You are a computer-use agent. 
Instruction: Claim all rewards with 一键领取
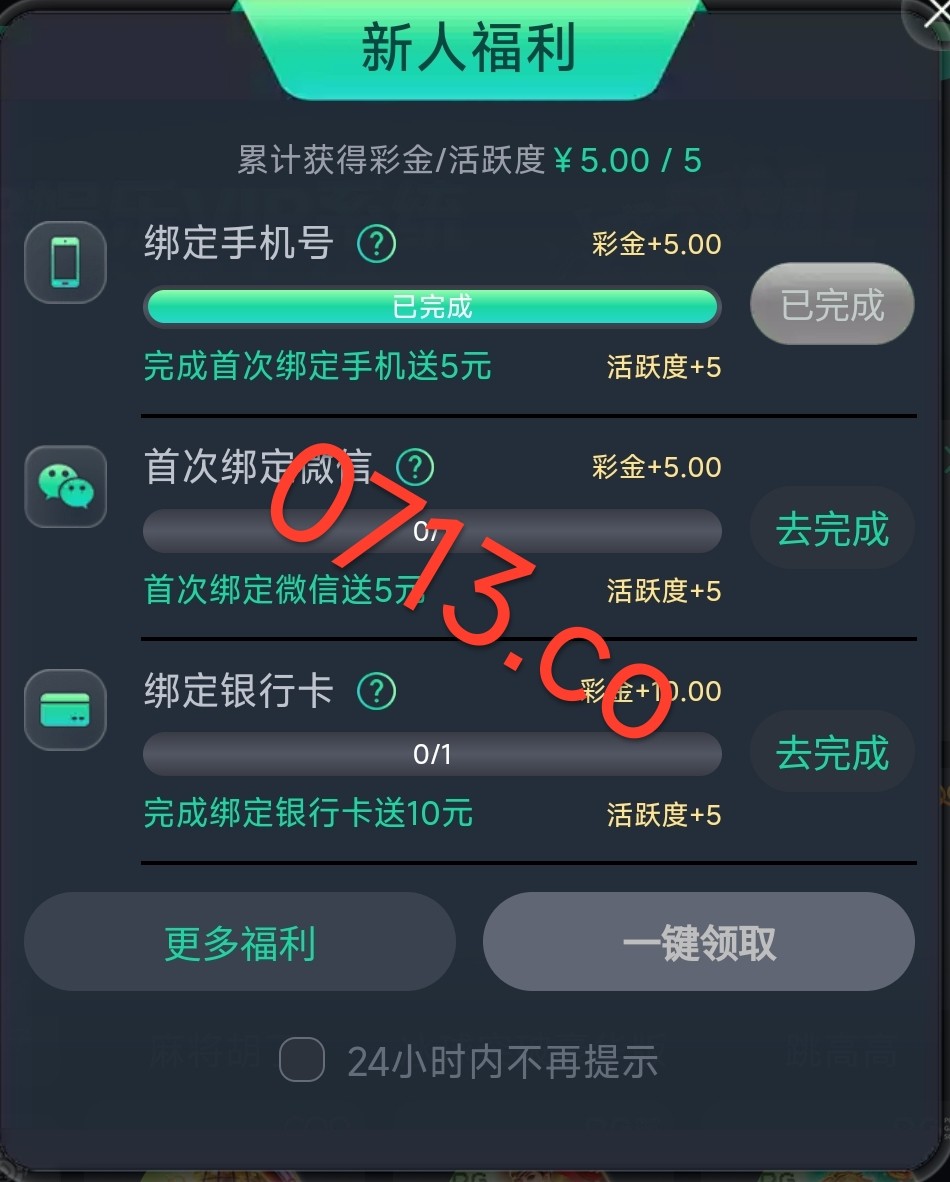pyautogui.click(x=699, y=942)
